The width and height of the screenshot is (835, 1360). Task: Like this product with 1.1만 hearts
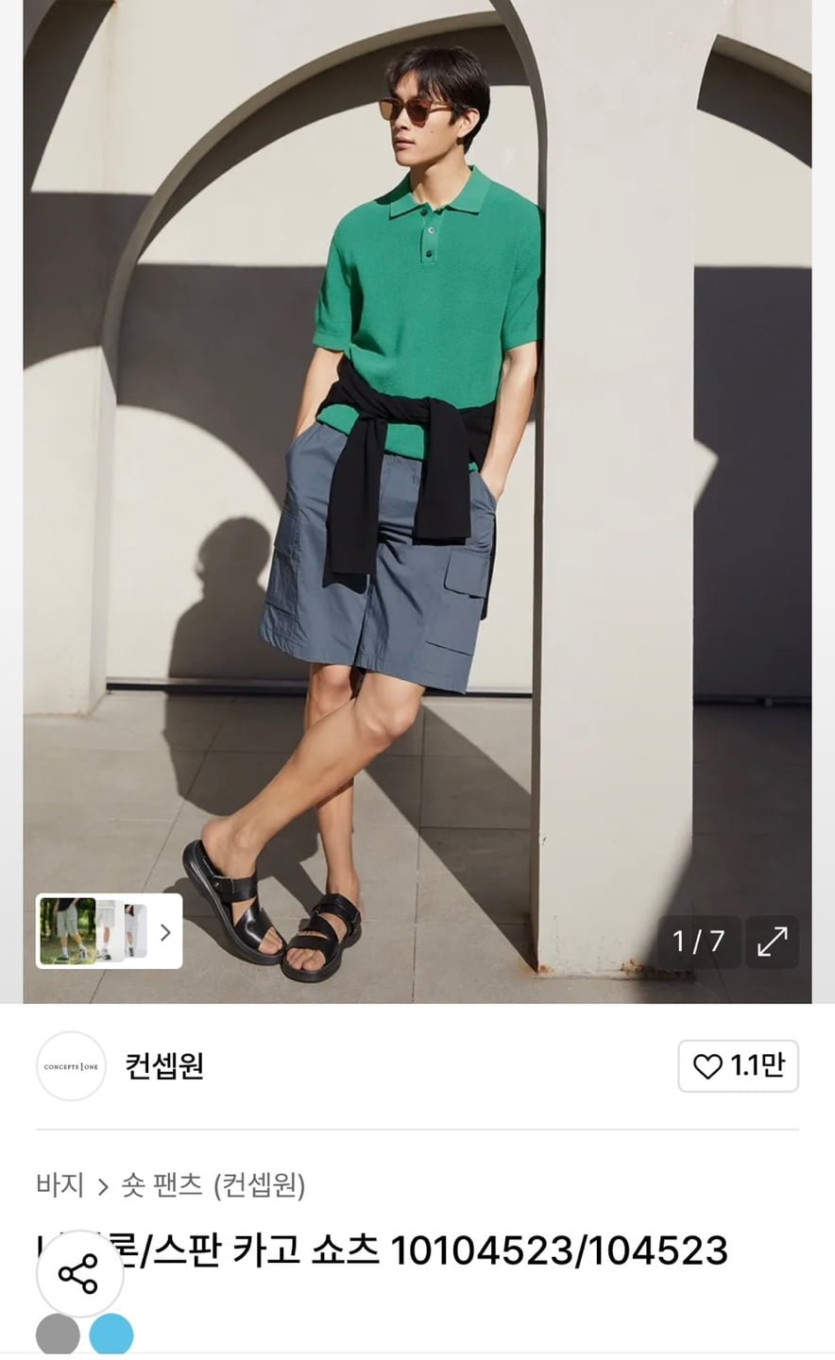[738, 1066]
